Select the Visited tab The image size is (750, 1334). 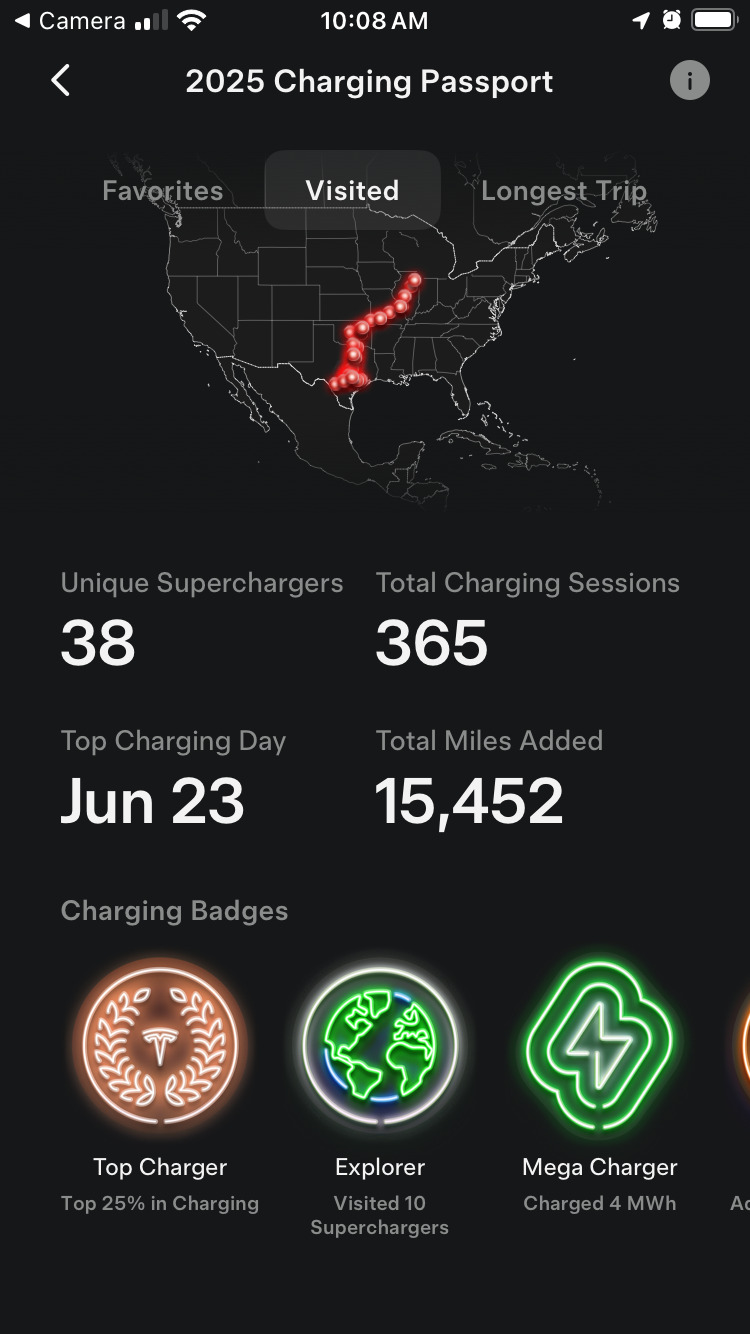pyautogui.click(x=352, y=191)
